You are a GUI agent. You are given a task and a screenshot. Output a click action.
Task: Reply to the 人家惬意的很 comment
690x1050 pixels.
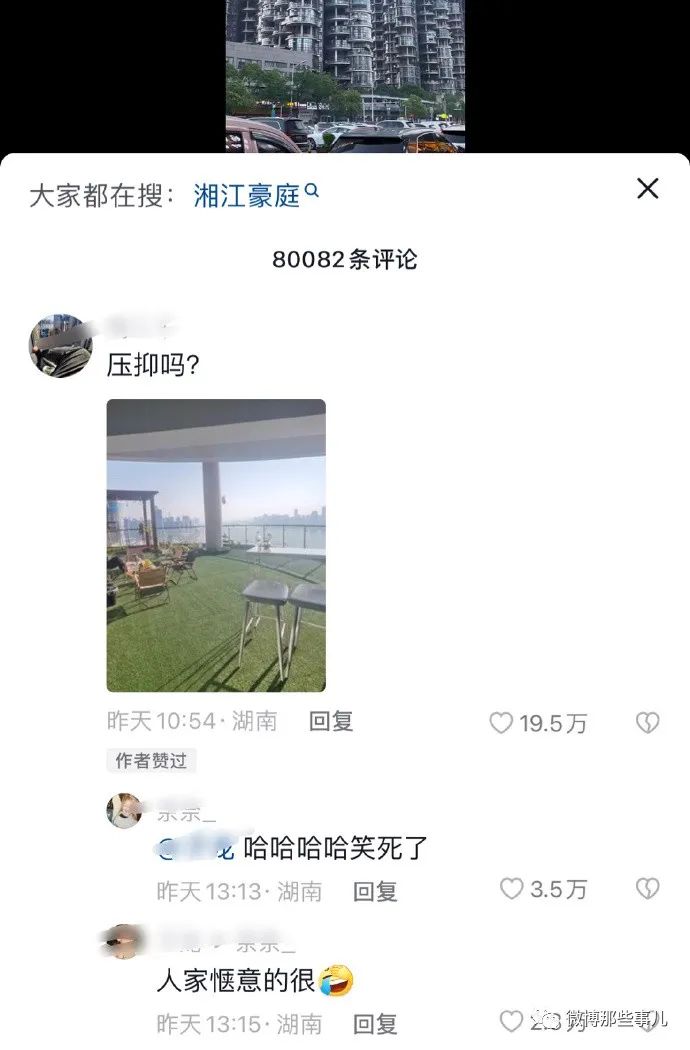375,1024
